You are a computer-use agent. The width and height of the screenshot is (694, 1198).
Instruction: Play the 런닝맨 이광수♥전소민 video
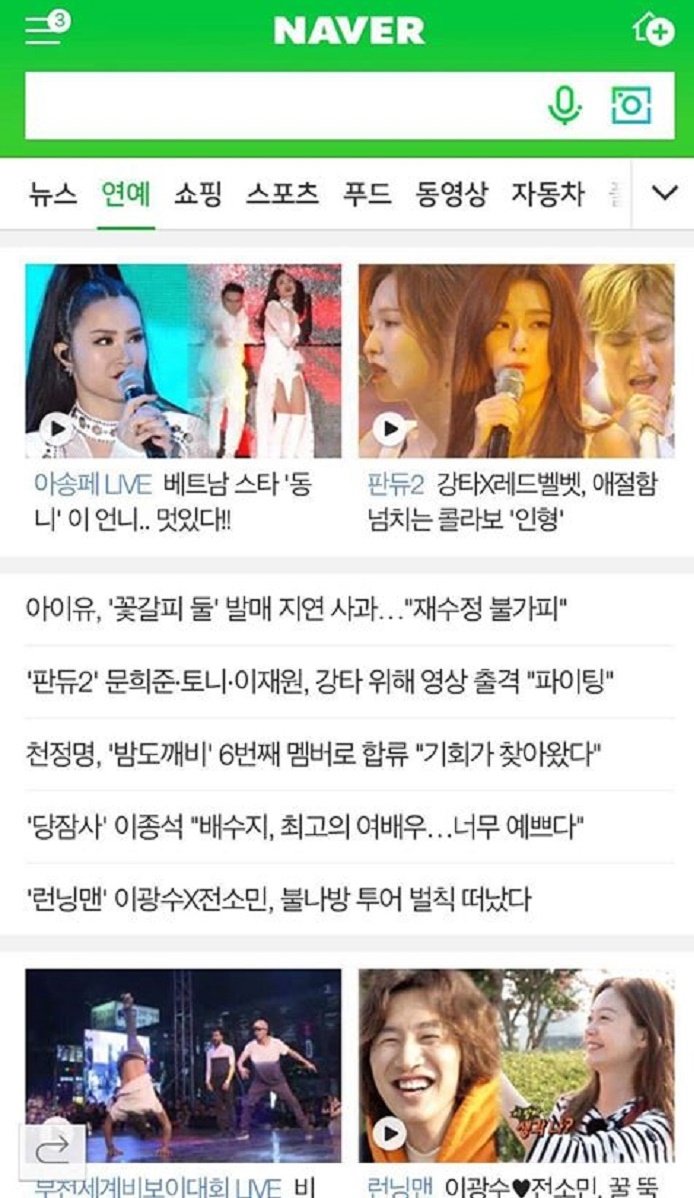(516, 1065)
